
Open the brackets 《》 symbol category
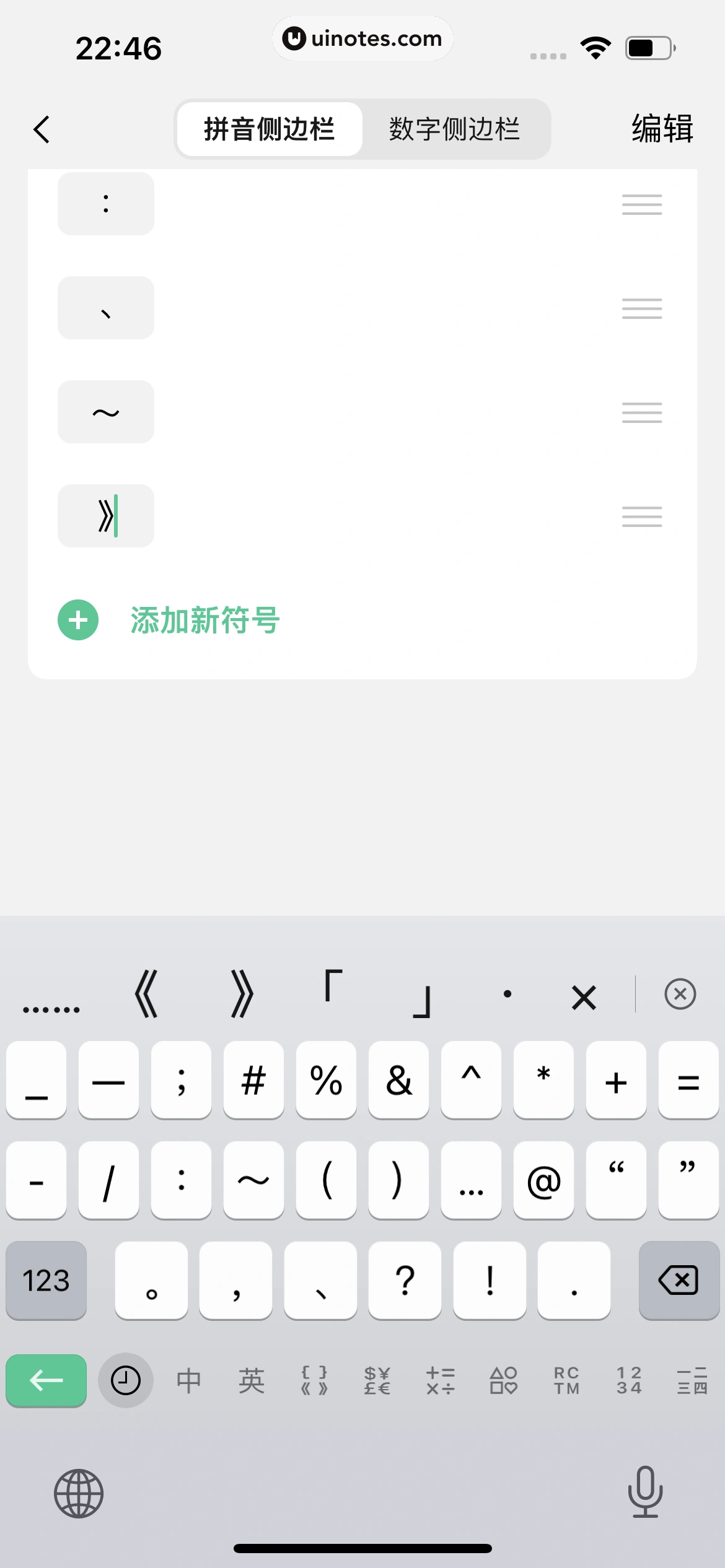(315, 1381)
